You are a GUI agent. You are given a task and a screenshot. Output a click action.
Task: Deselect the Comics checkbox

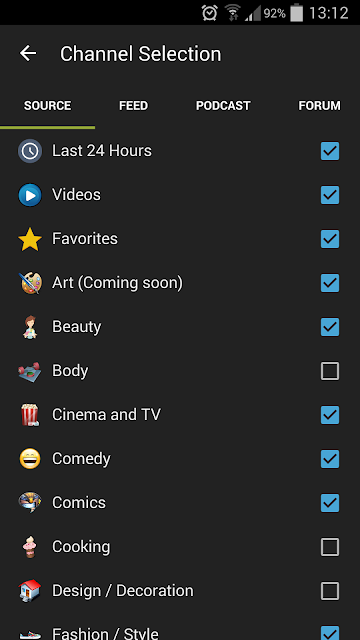point(330,503)
